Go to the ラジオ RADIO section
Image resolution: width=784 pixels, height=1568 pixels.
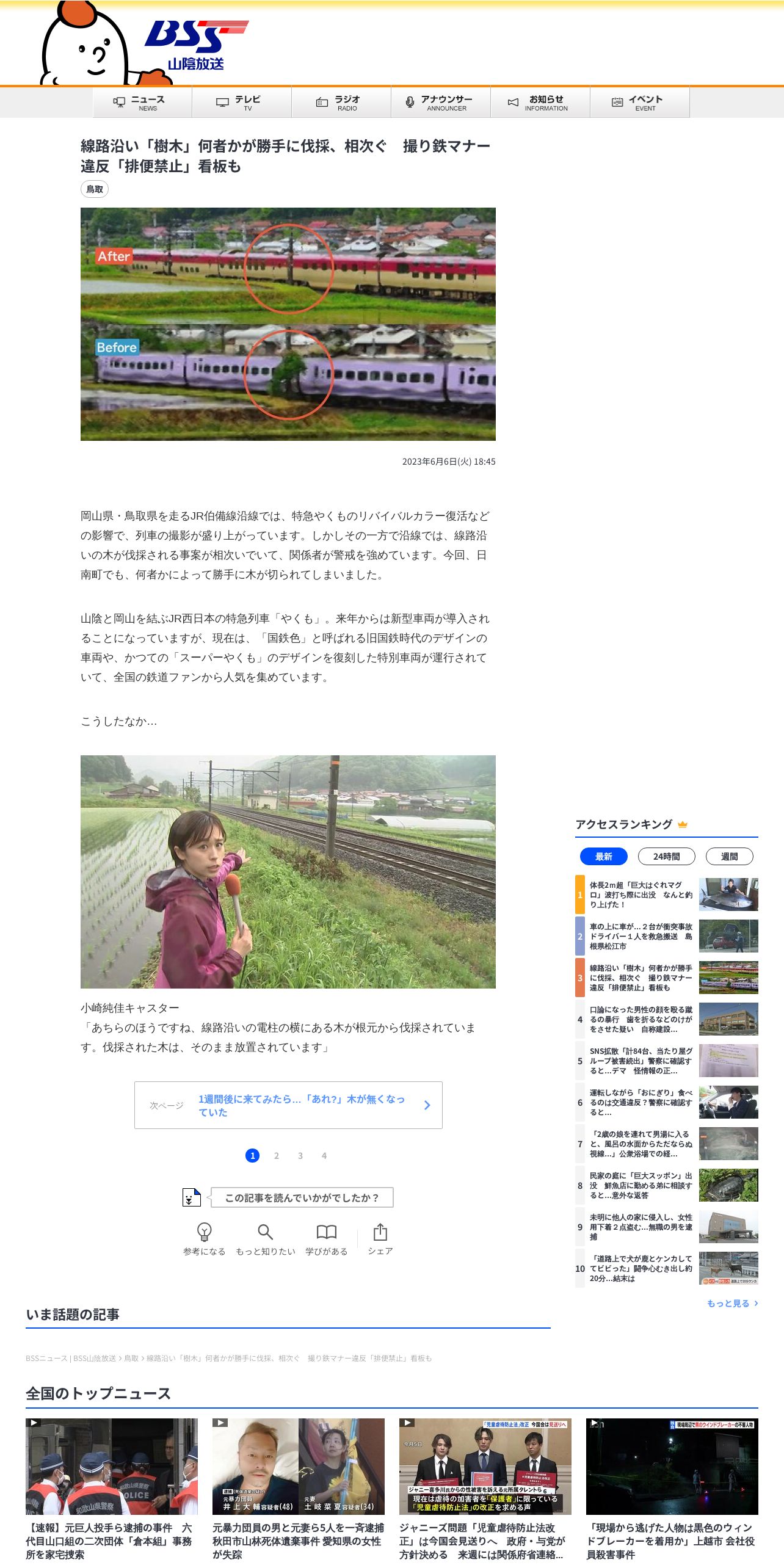[x=341, y=103]
